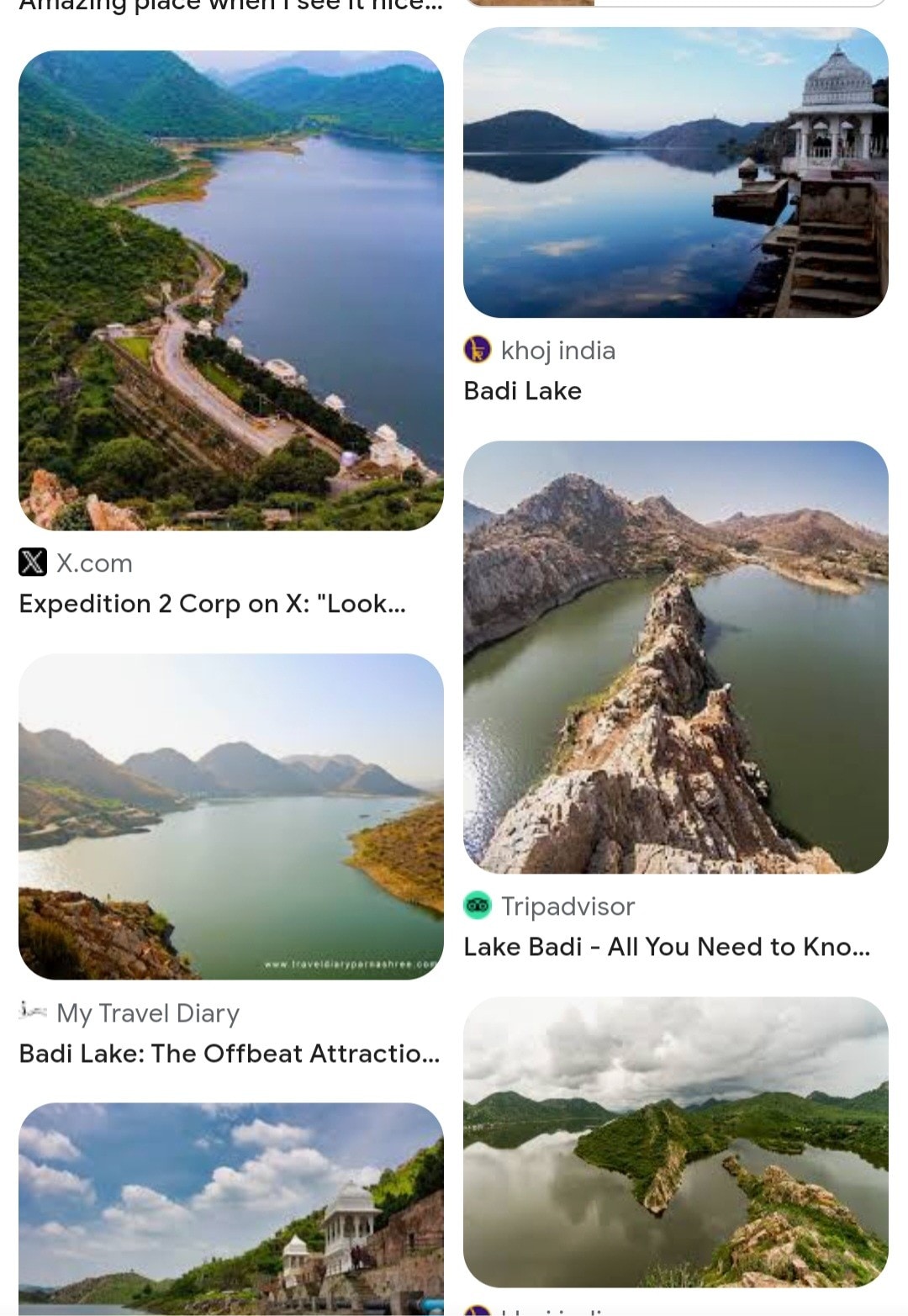Open the khoj india Badi Lake image
Image resolution: width=908 pixels, height=1316 pixels.
click(x=675, y=172)
